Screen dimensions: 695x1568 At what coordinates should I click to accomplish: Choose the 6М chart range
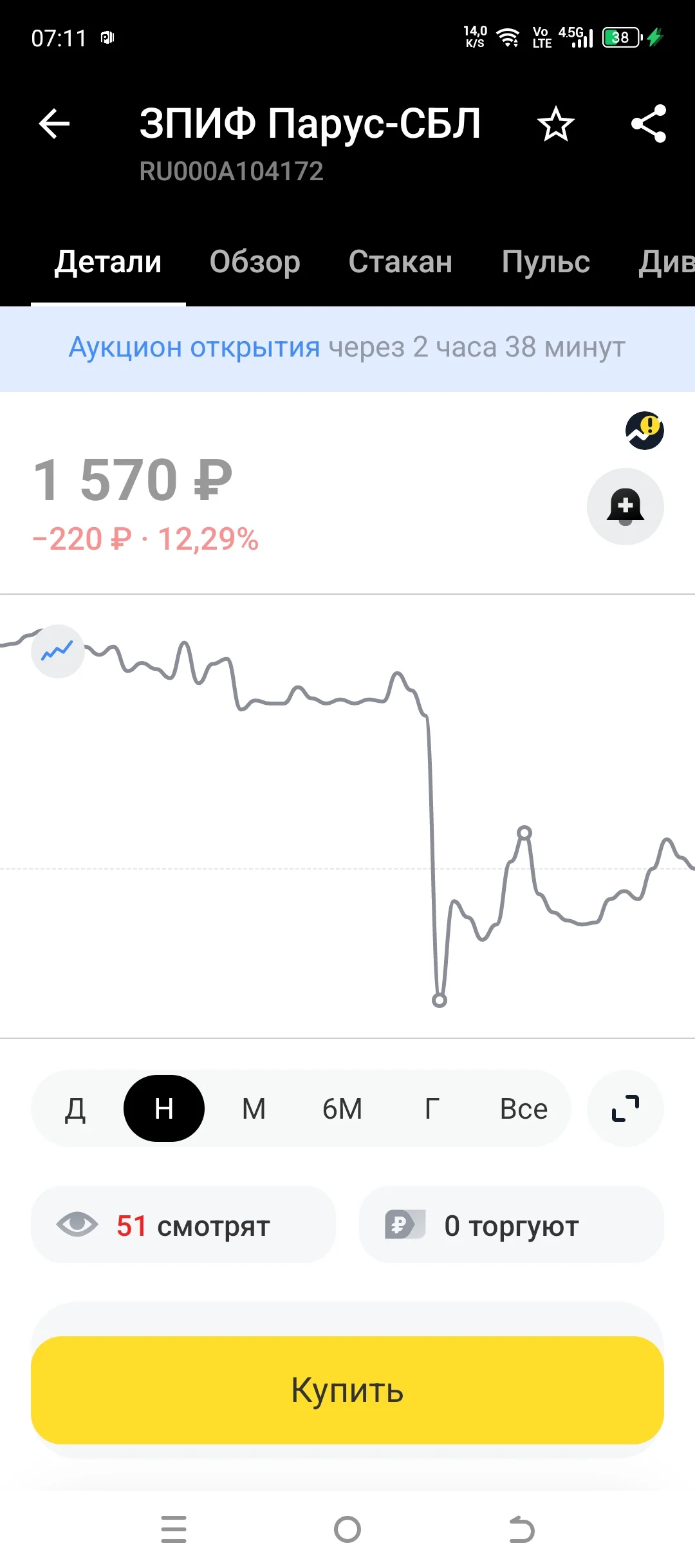pos(342,1108)
